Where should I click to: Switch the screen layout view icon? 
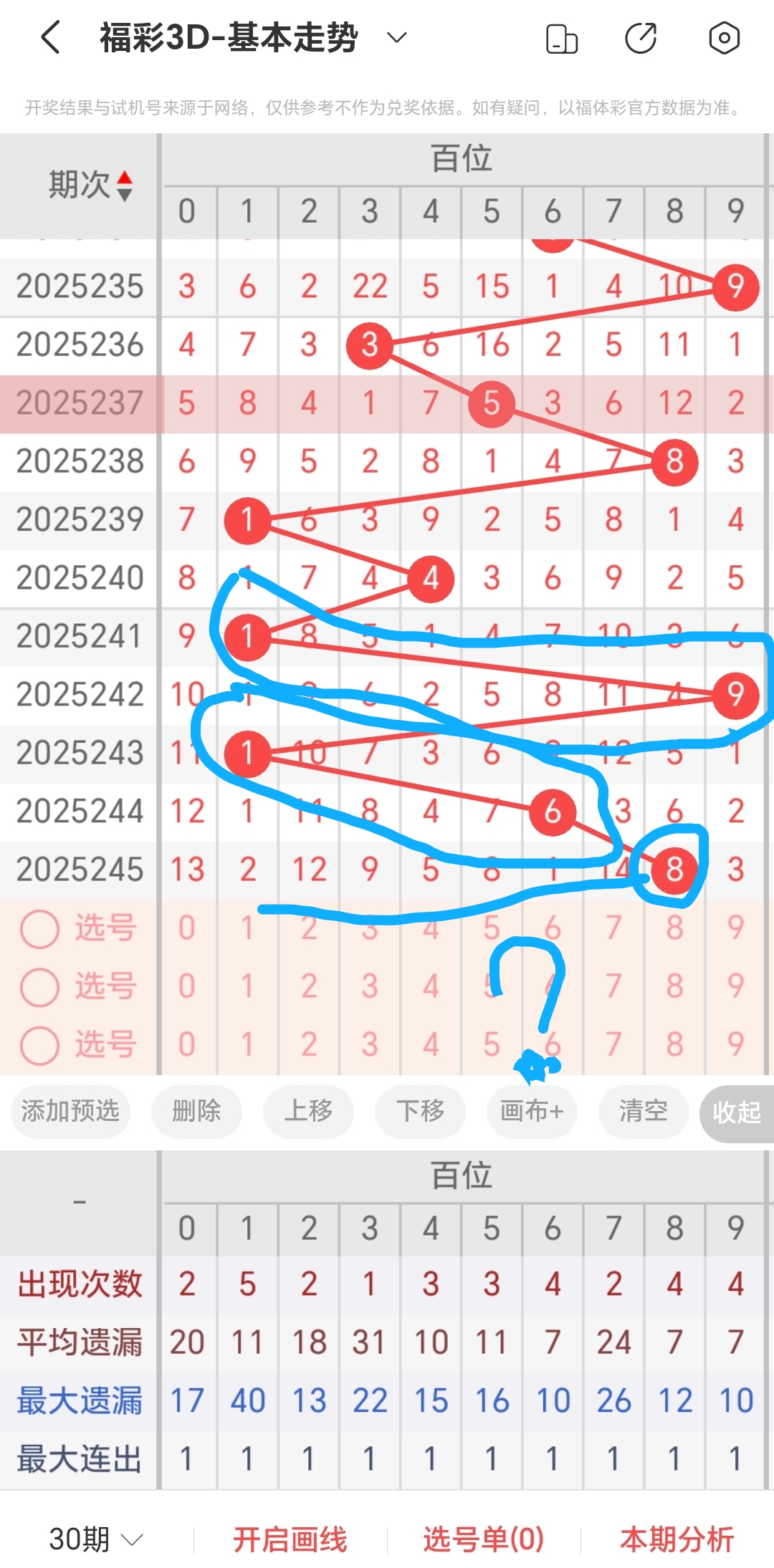(562, 38)
